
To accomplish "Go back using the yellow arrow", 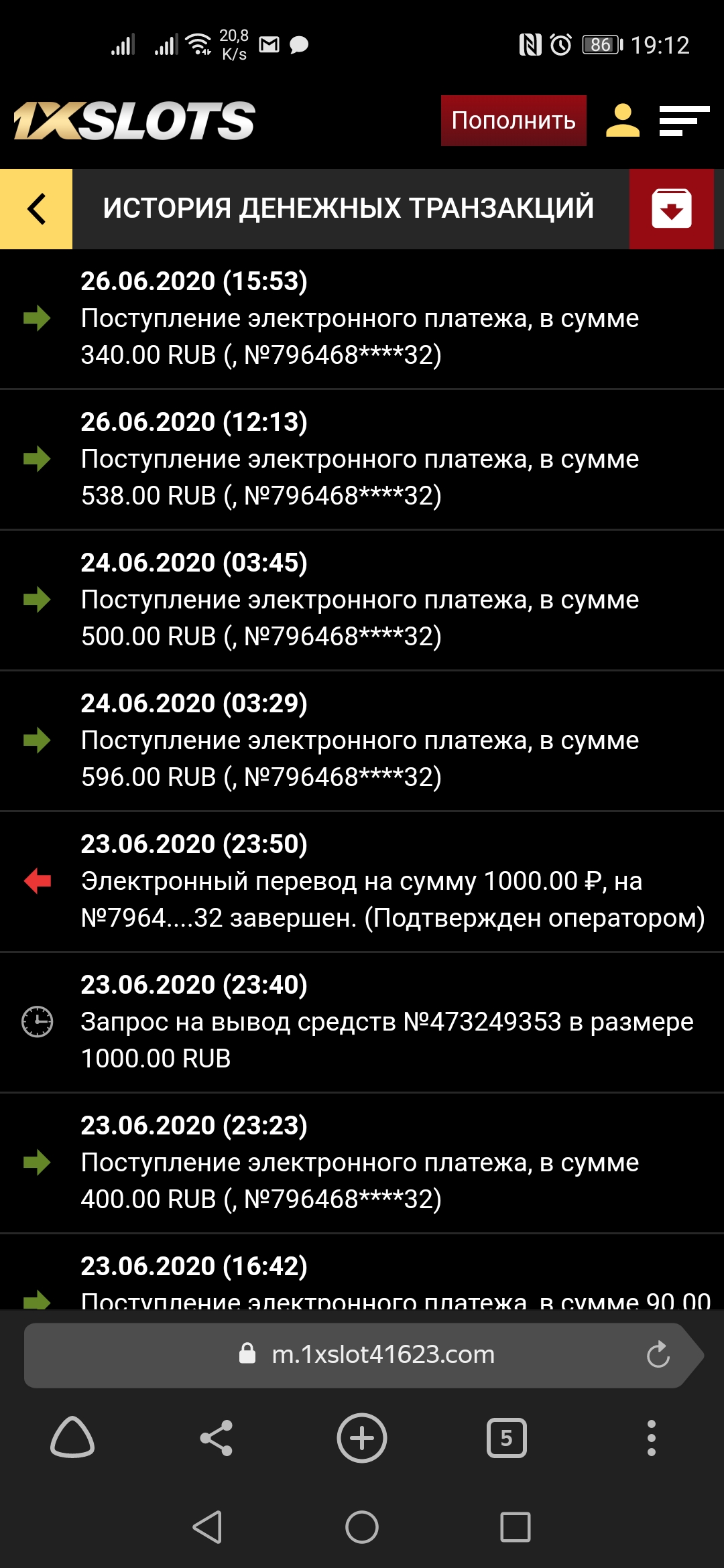I will (36, 209).
